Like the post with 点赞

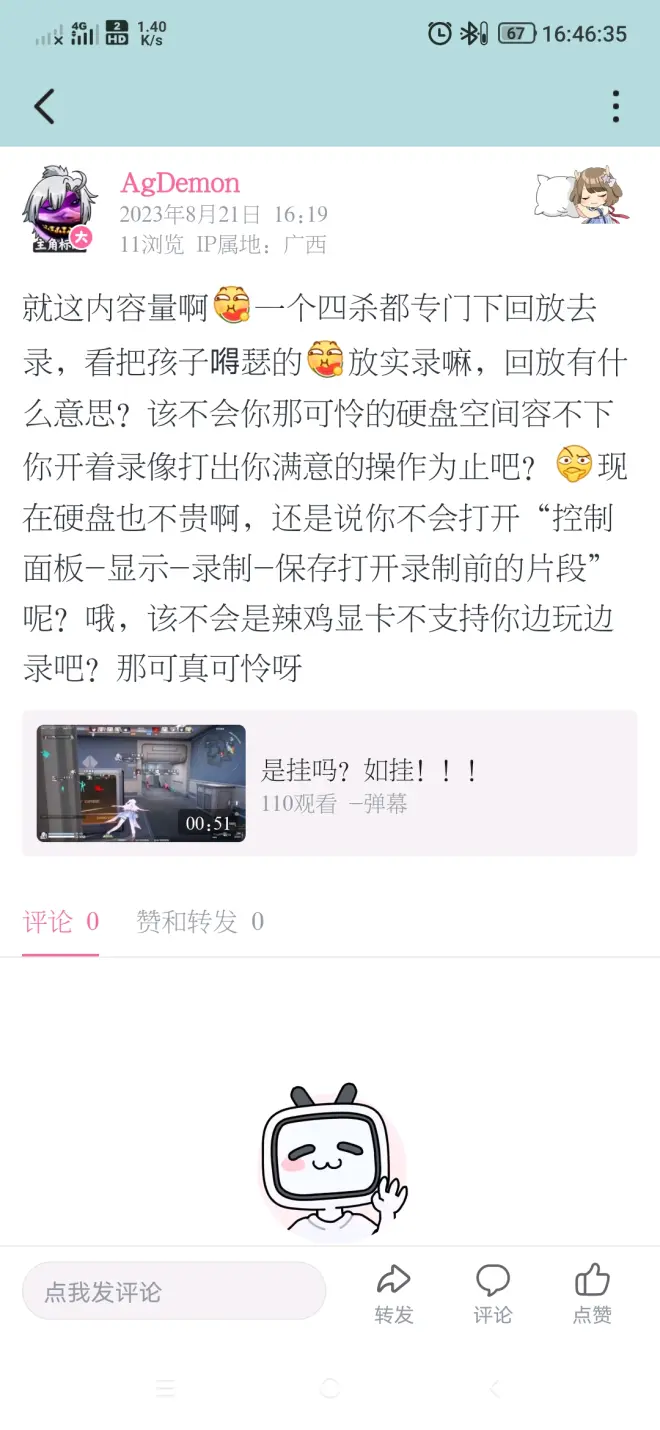(592, 1293)
